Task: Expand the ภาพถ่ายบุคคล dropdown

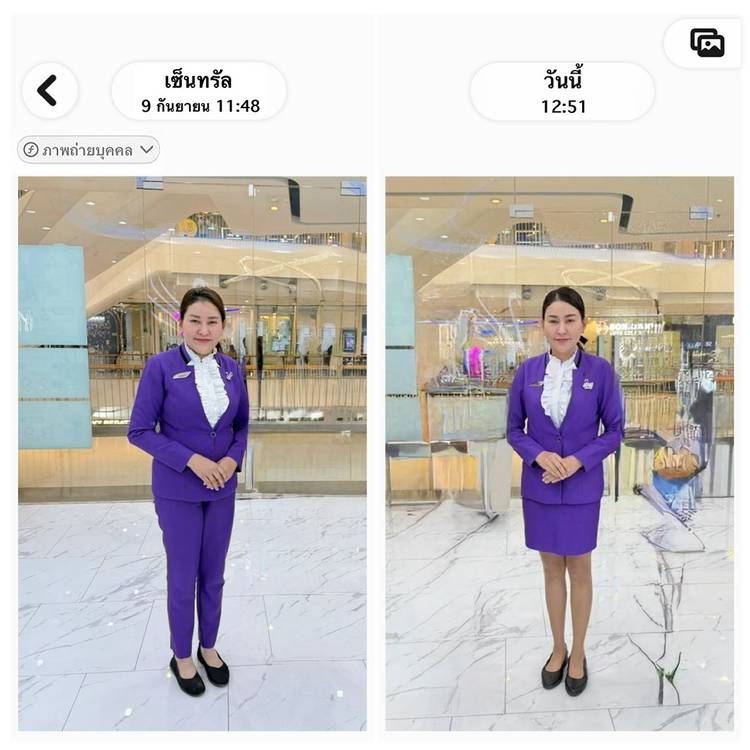Action: (89, 150)
